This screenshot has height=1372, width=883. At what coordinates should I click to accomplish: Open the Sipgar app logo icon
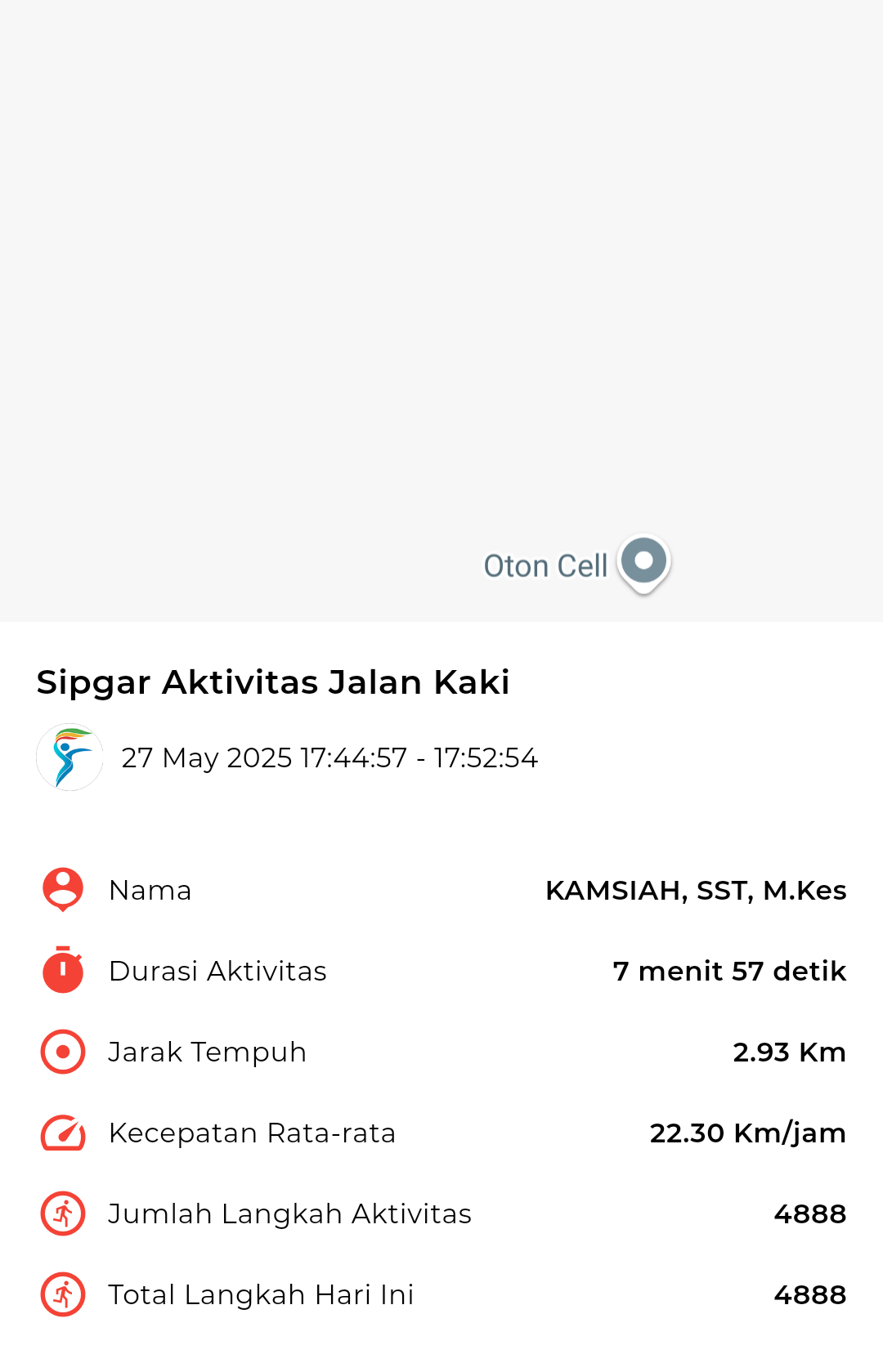click(x=69, y=756)
